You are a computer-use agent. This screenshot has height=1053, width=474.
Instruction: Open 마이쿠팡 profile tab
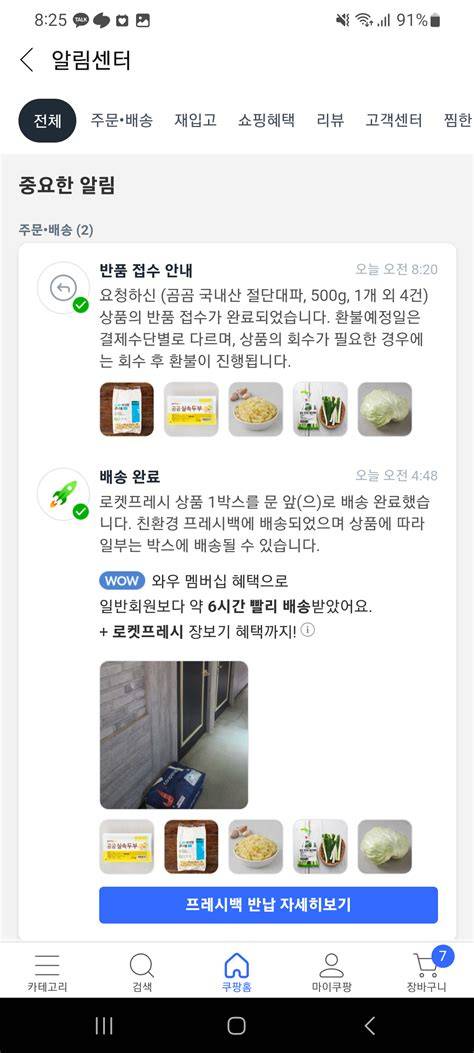click(x=331, y=972)
